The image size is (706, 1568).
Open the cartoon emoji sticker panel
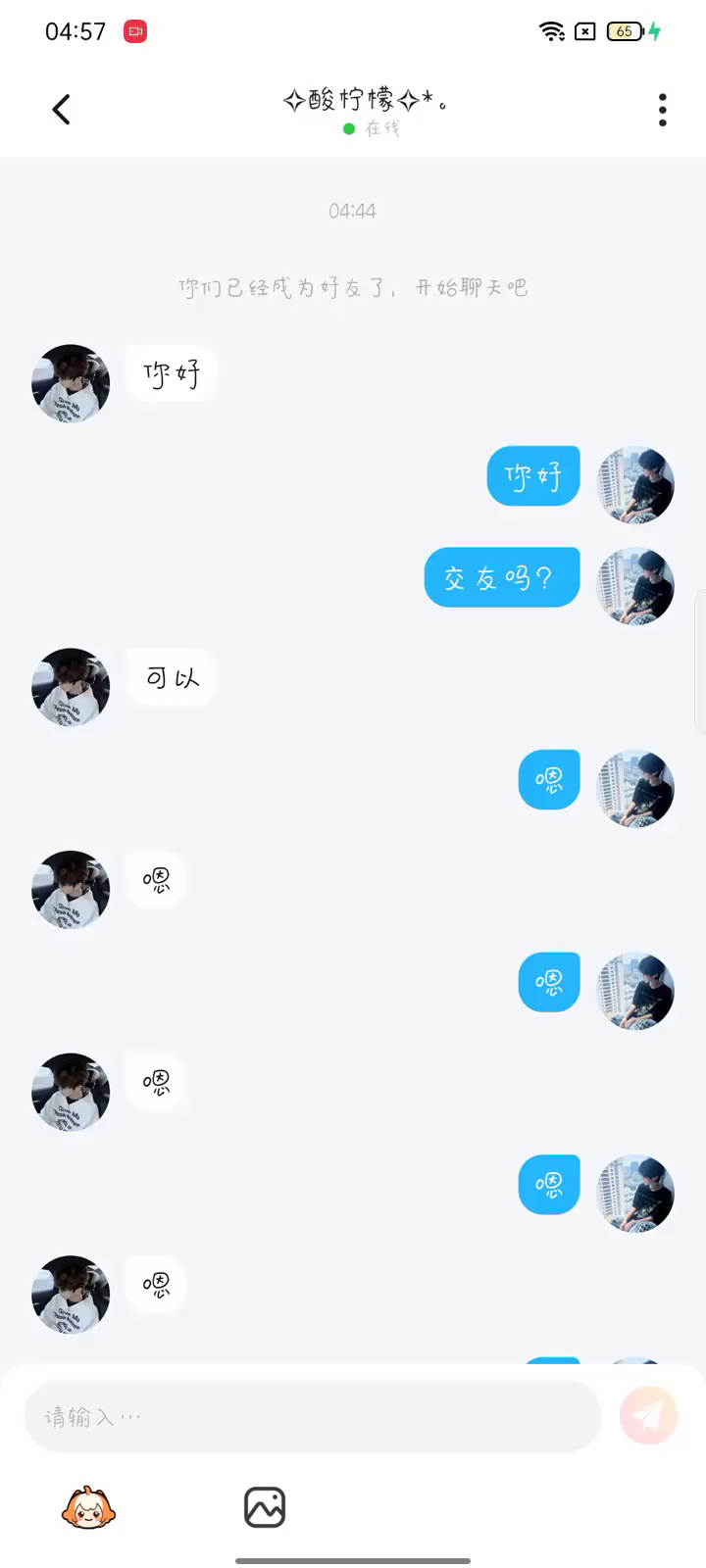tap(88, 1507)
